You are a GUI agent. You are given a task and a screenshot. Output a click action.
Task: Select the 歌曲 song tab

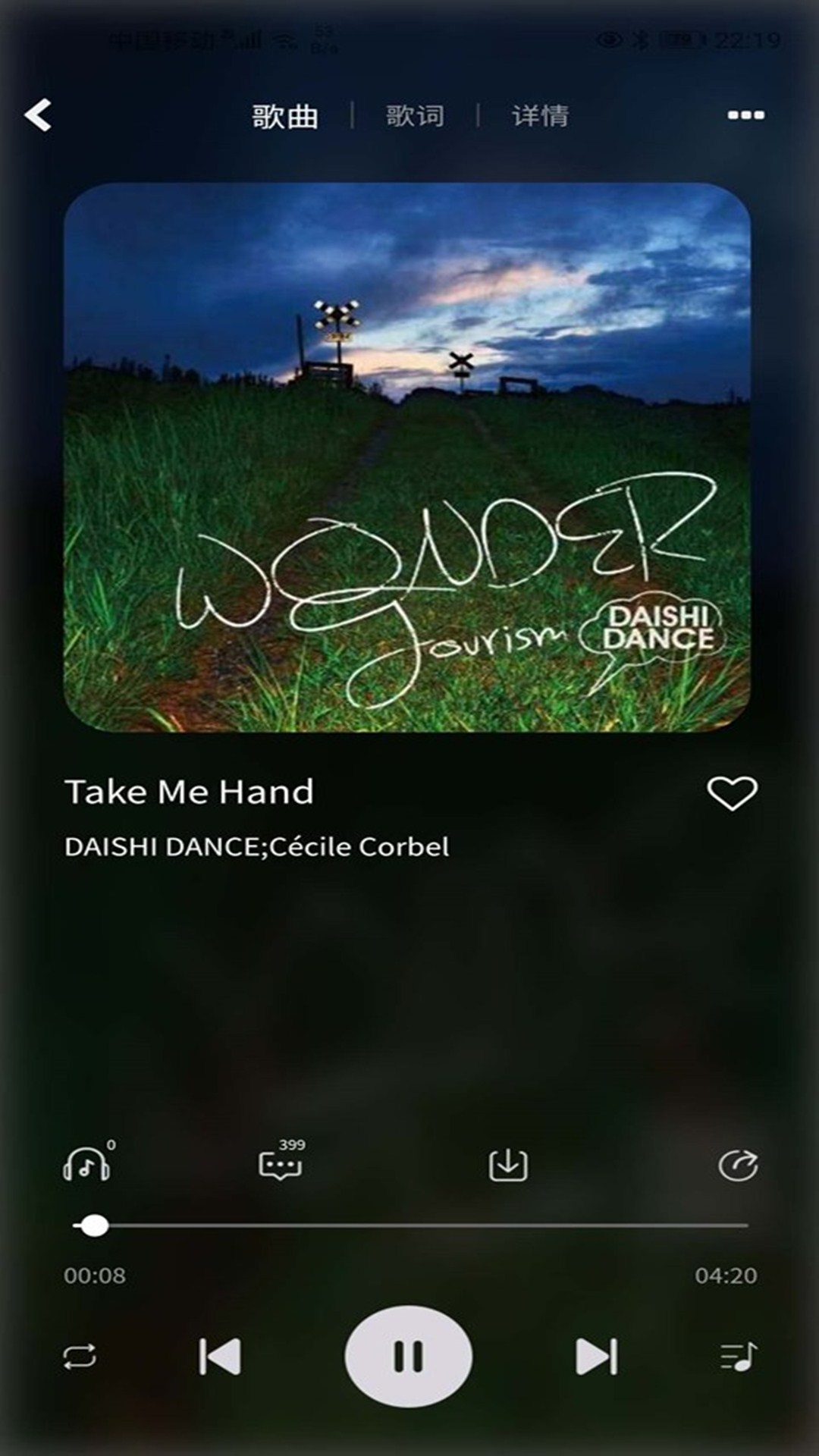285,116
